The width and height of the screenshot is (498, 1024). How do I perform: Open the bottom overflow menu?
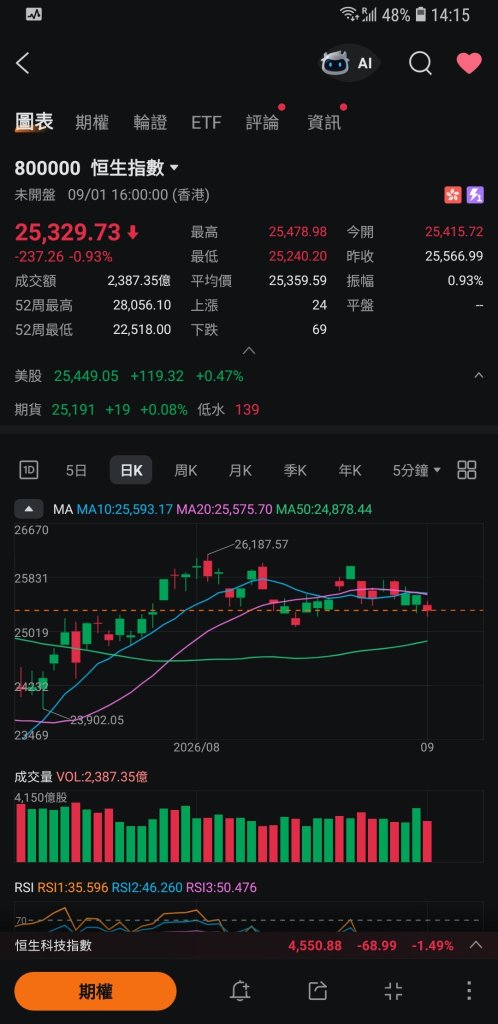tap(469, 991)
